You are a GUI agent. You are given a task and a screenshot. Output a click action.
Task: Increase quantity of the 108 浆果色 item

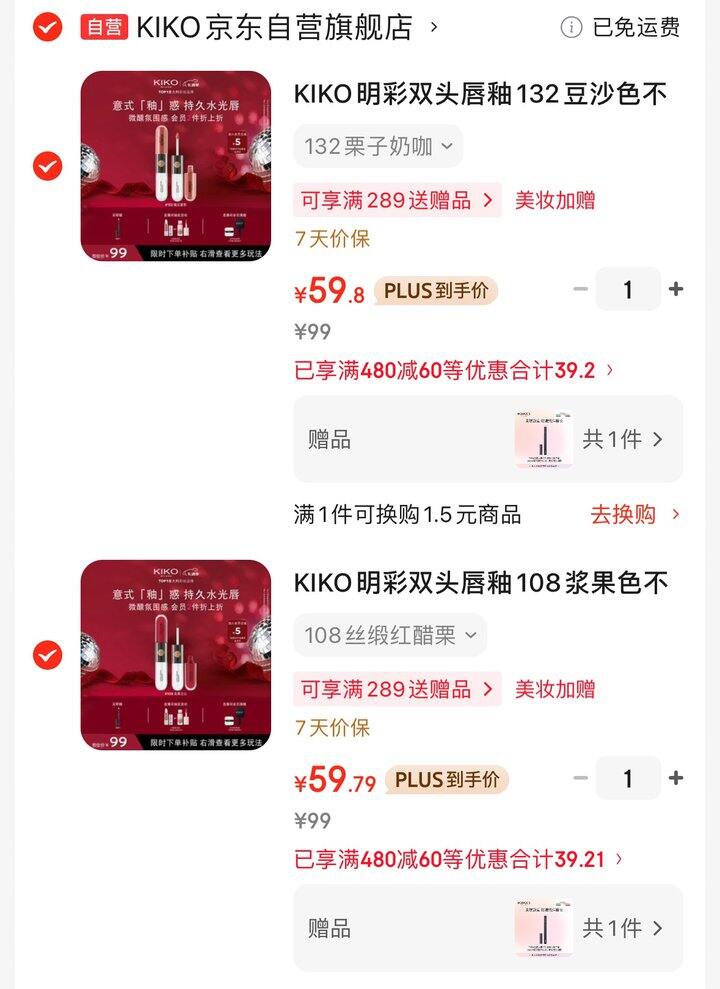[x=676, y=778]
